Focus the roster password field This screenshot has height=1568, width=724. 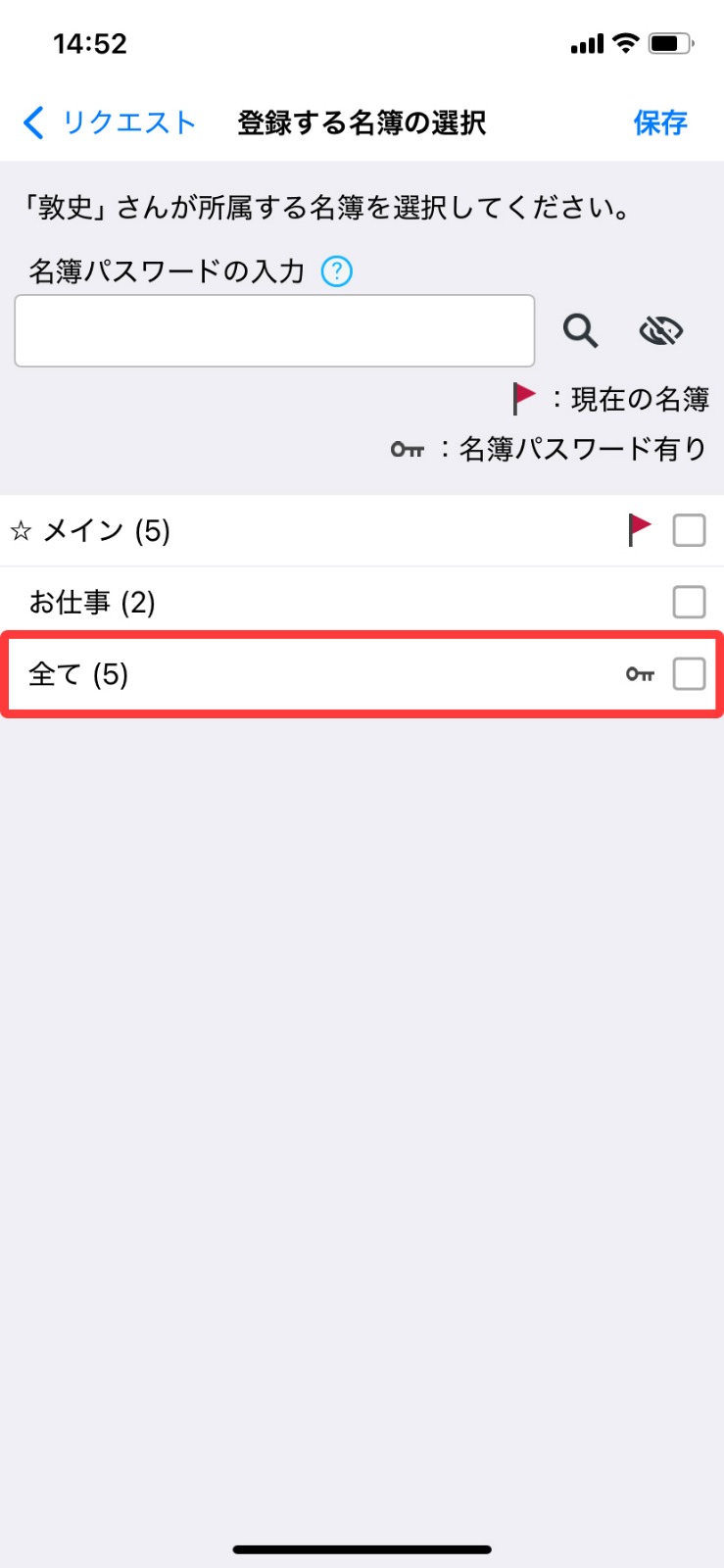(274, 330)
